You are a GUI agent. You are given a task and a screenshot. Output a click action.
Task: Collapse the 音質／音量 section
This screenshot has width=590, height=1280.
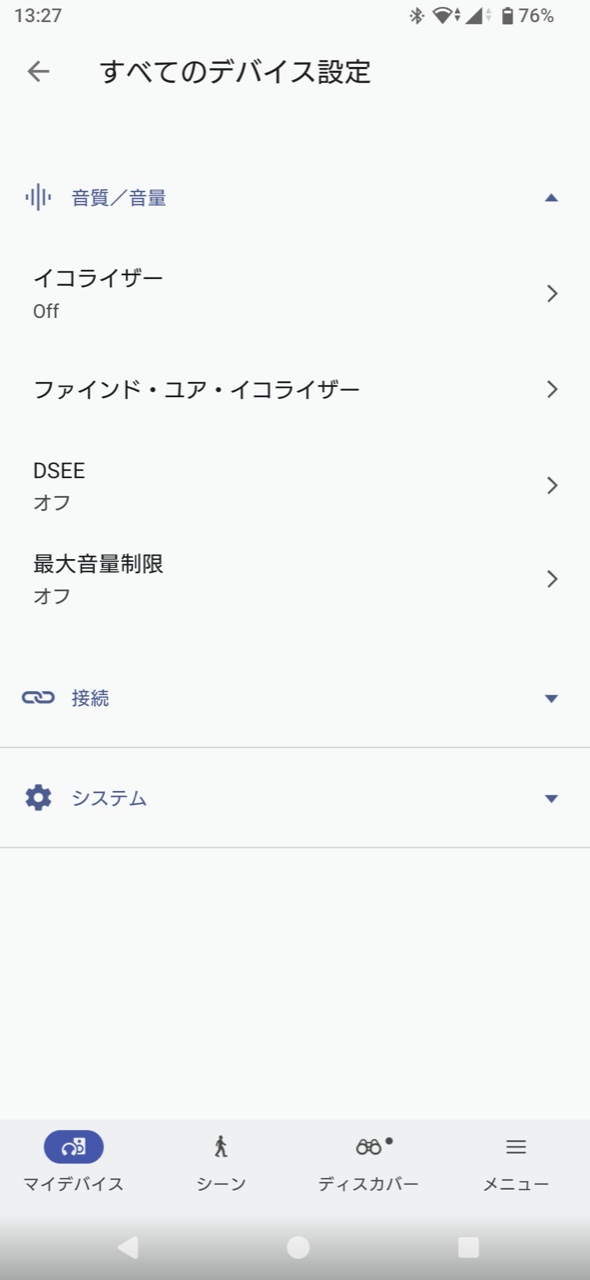(295, 198)
